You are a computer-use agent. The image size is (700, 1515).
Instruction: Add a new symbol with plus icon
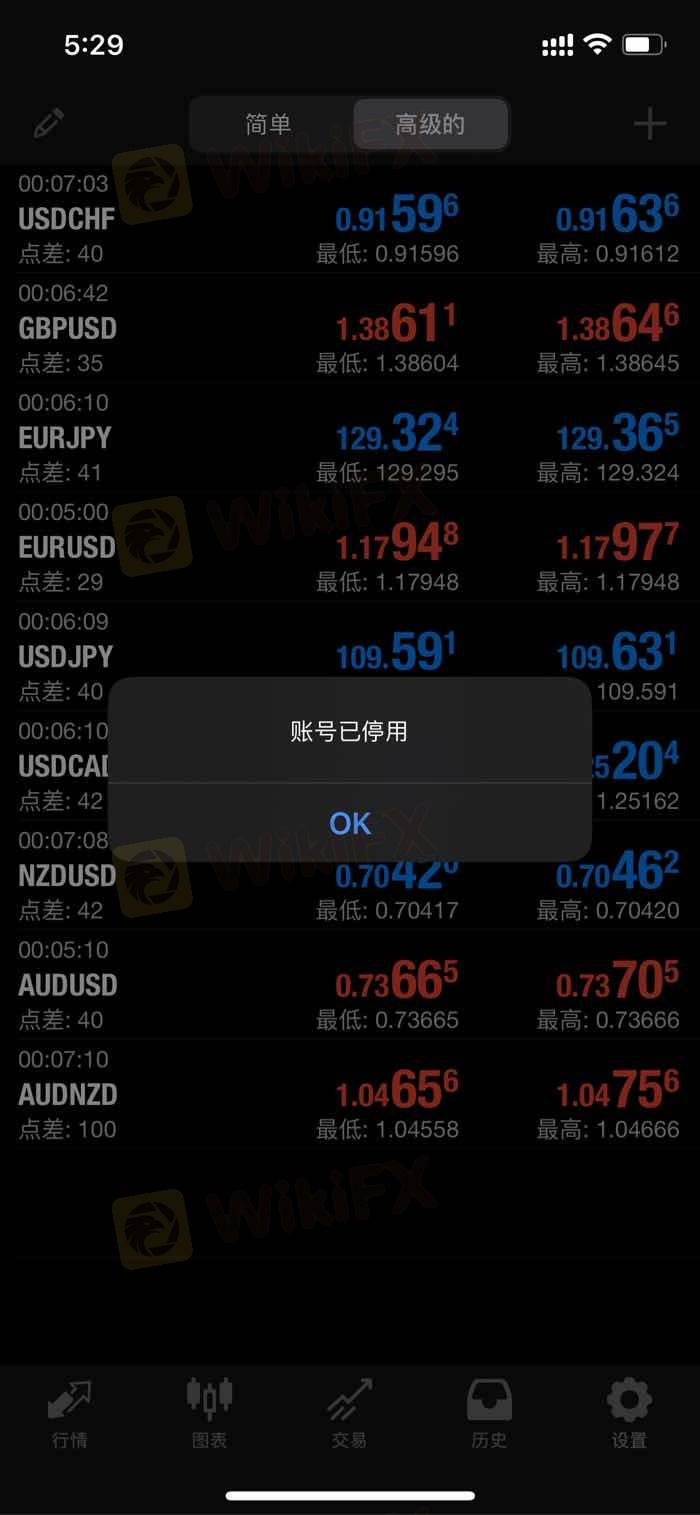pyautogui.click(x=650, y=124)
